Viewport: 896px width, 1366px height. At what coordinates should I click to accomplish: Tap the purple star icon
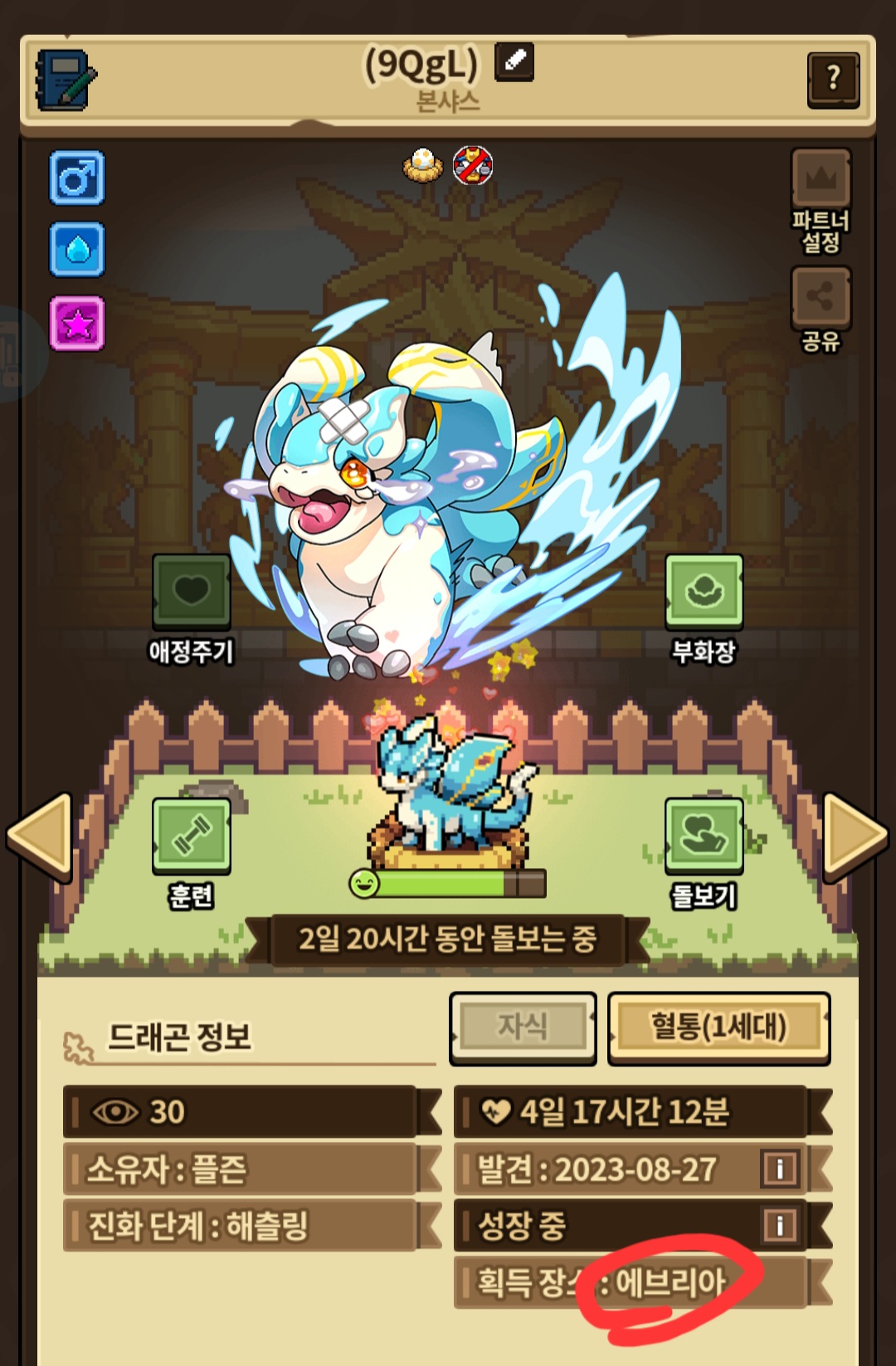77,323
